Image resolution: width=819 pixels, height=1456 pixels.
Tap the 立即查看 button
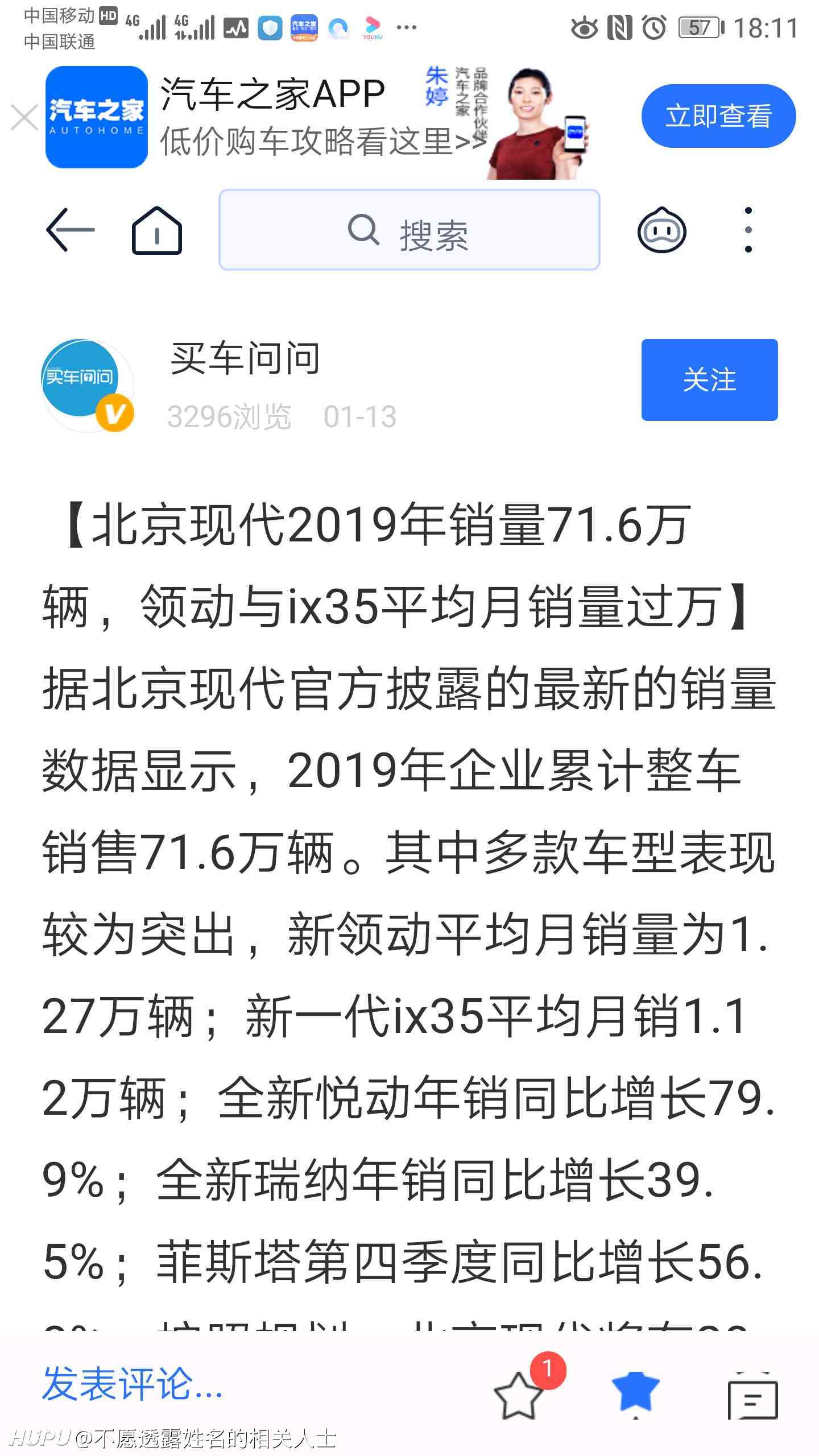(x=718, y=116)
